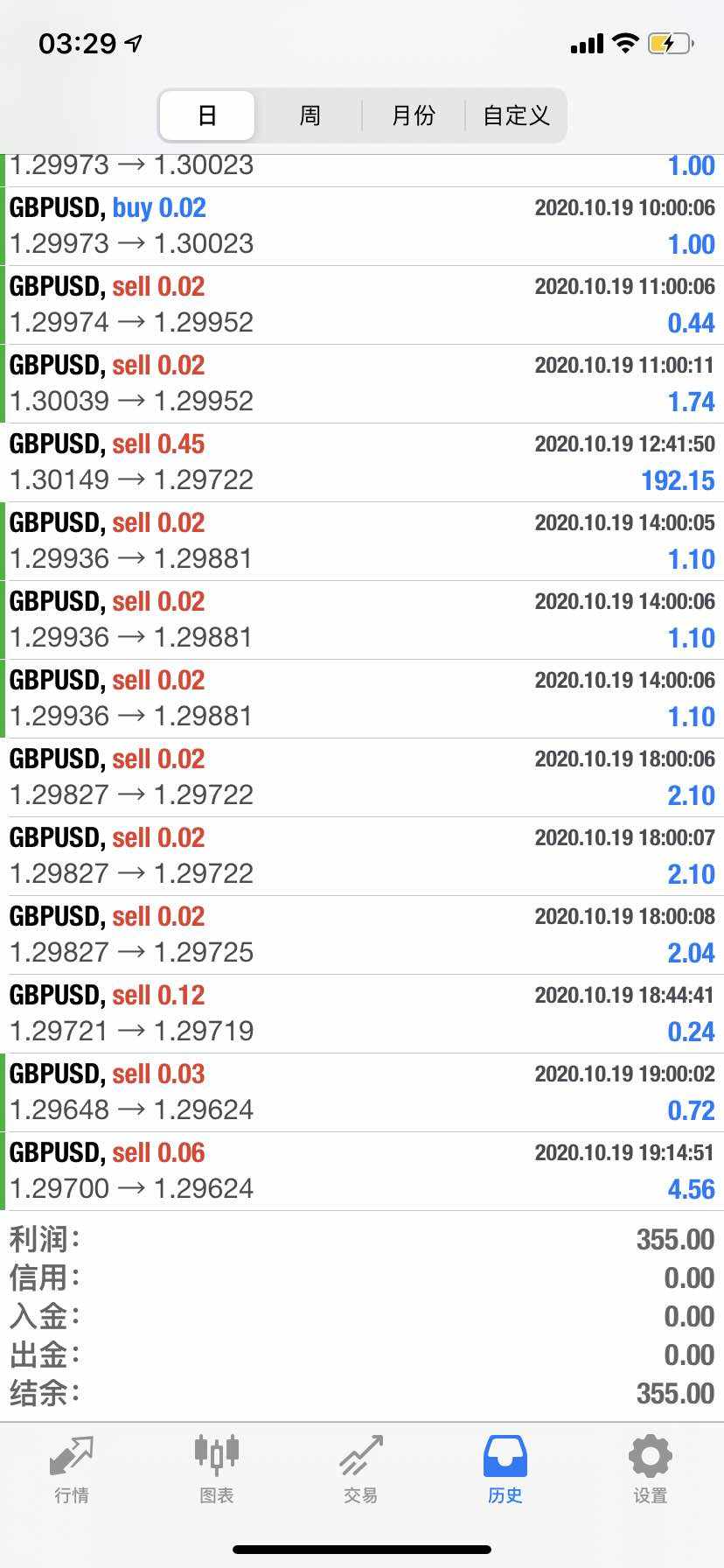
Task: View the sell 0.02 trade at 18:00:07
Action: click(x=362, y=856)
